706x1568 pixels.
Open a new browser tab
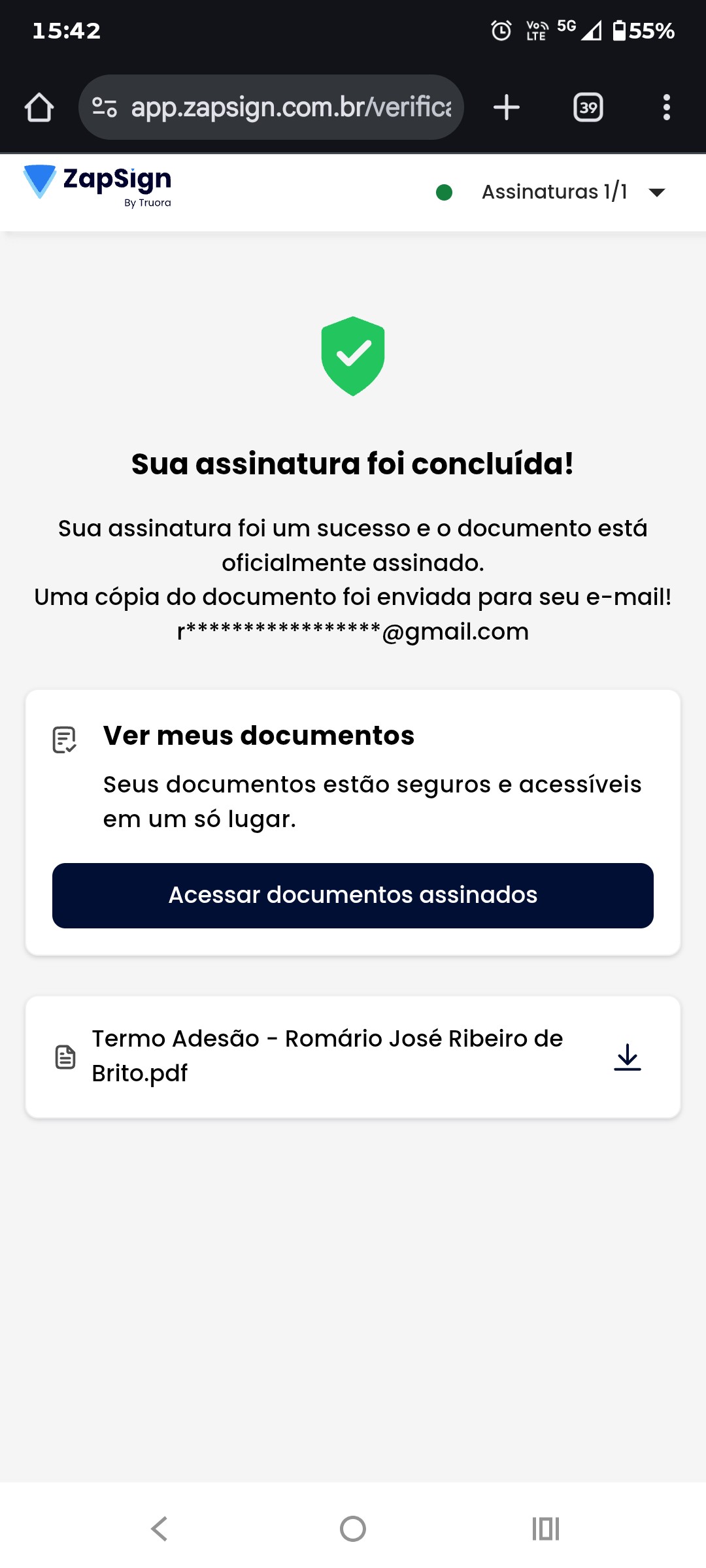pos(507,107)
